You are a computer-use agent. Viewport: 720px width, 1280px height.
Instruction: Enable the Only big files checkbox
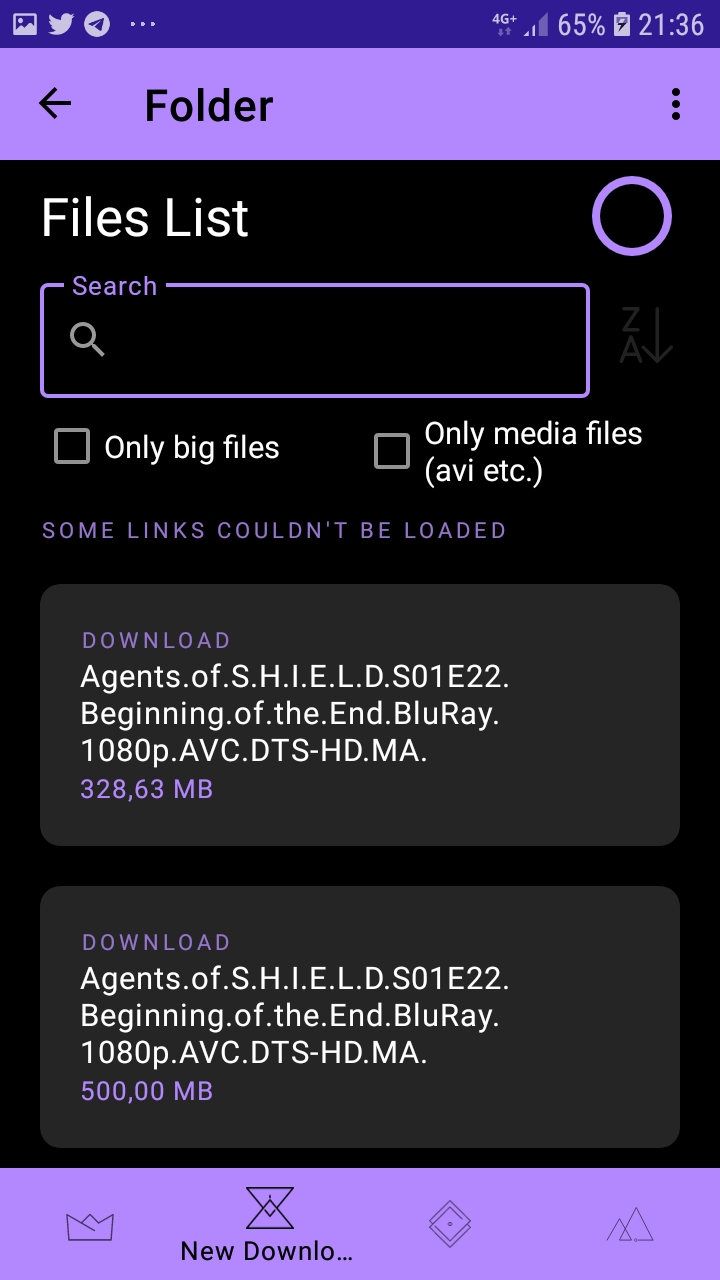(71, 447)
